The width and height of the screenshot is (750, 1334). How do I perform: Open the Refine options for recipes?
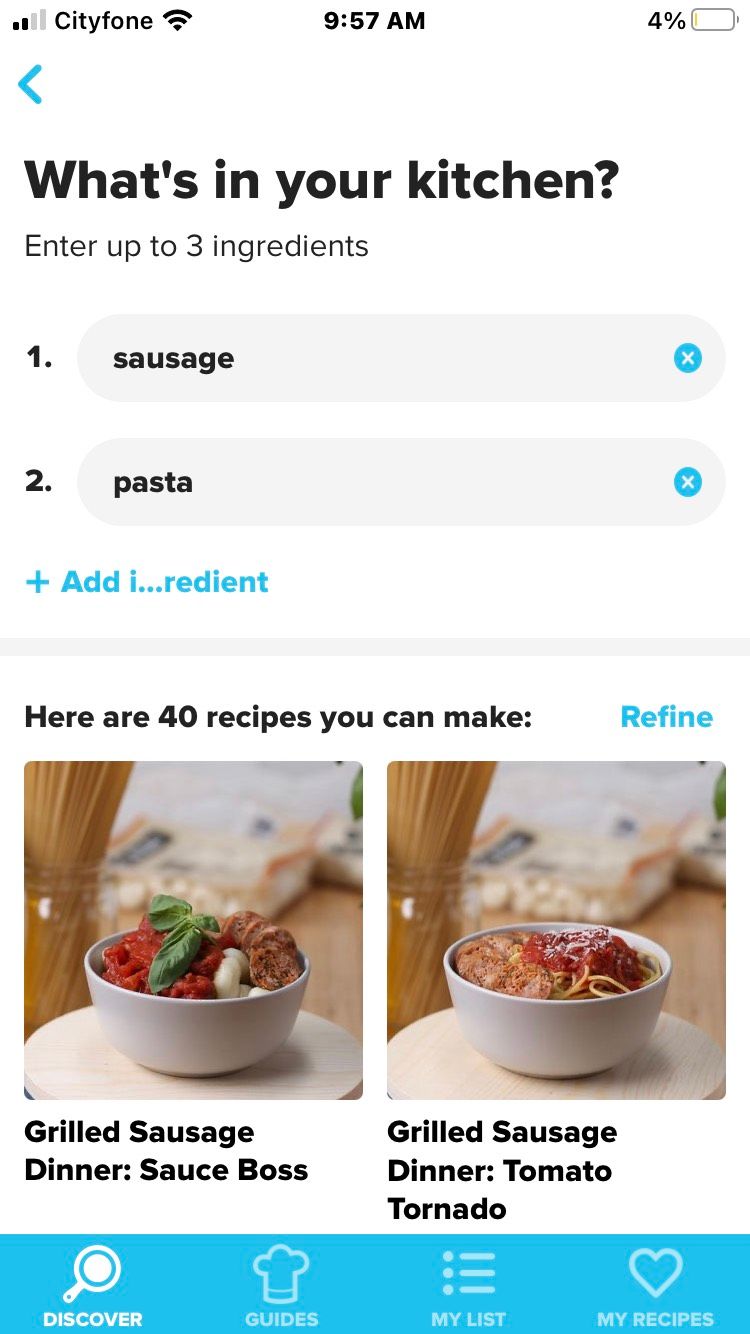(666, 717)
